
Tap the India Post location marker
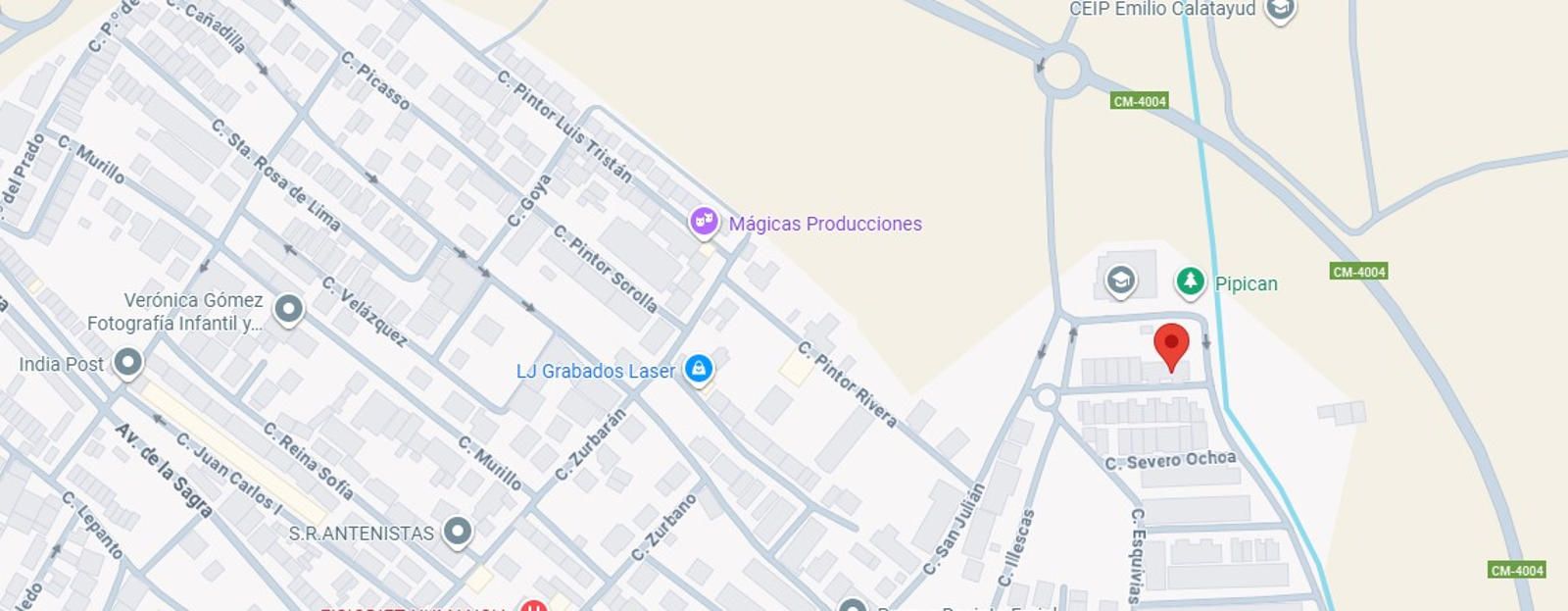127,363
